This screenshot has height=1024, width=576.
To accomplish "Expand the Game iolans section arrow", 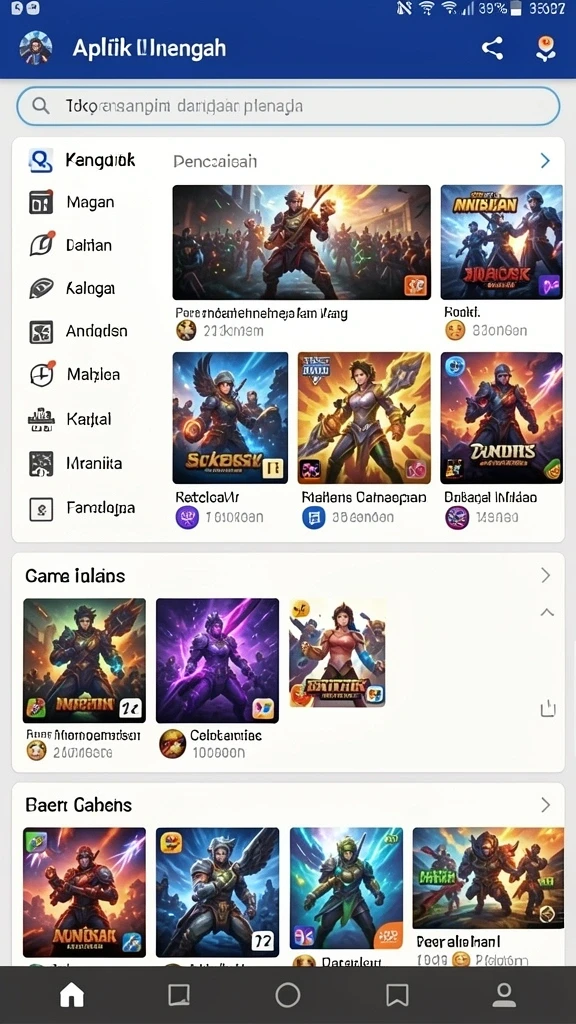I will point(546,575).
